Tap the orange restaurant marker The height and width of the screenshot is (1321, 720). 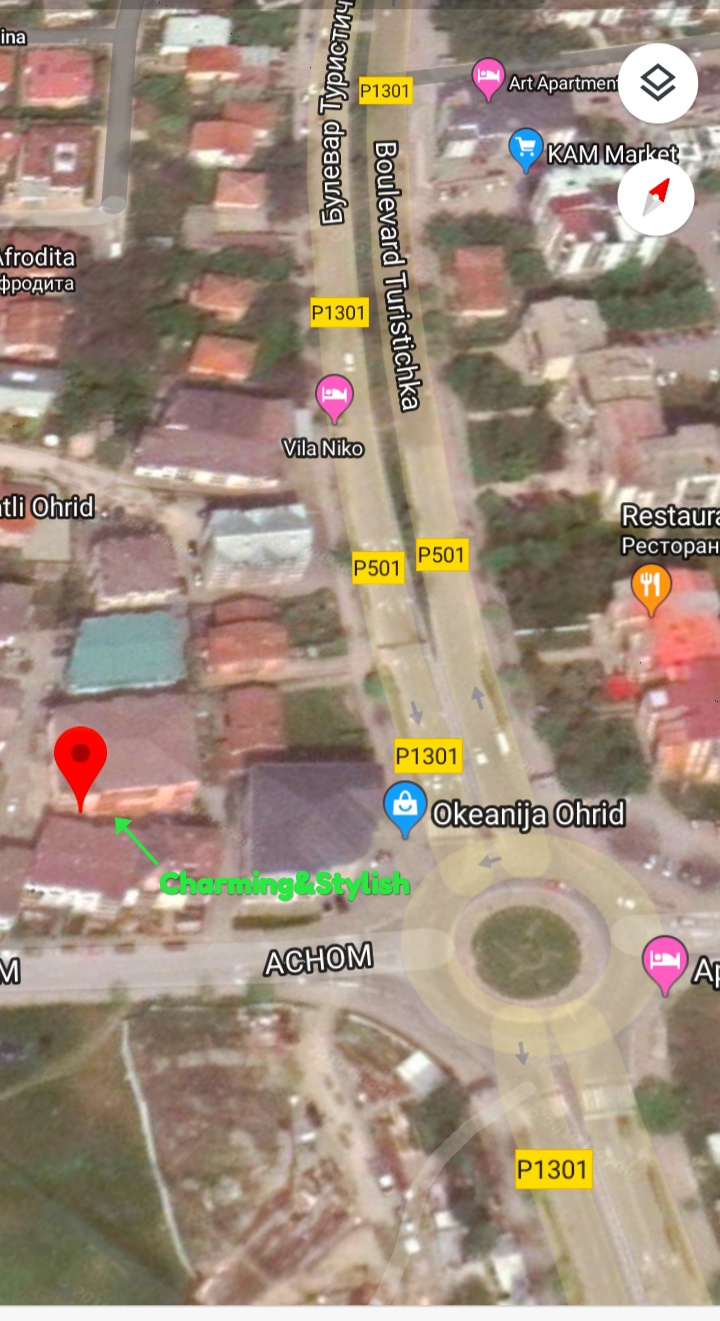651,587
